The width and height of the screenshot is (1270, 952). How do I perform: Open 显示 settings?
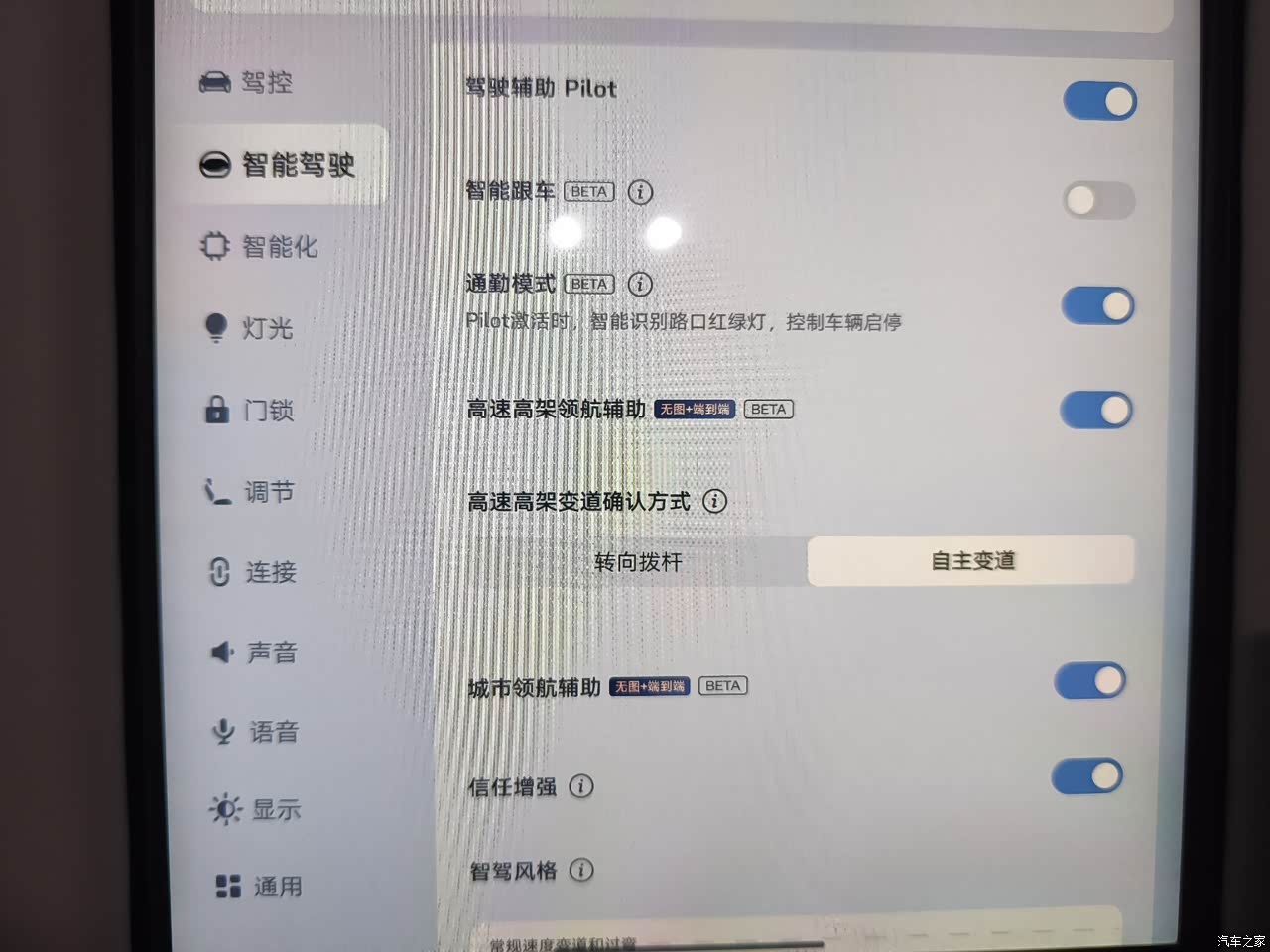(256, 809)
